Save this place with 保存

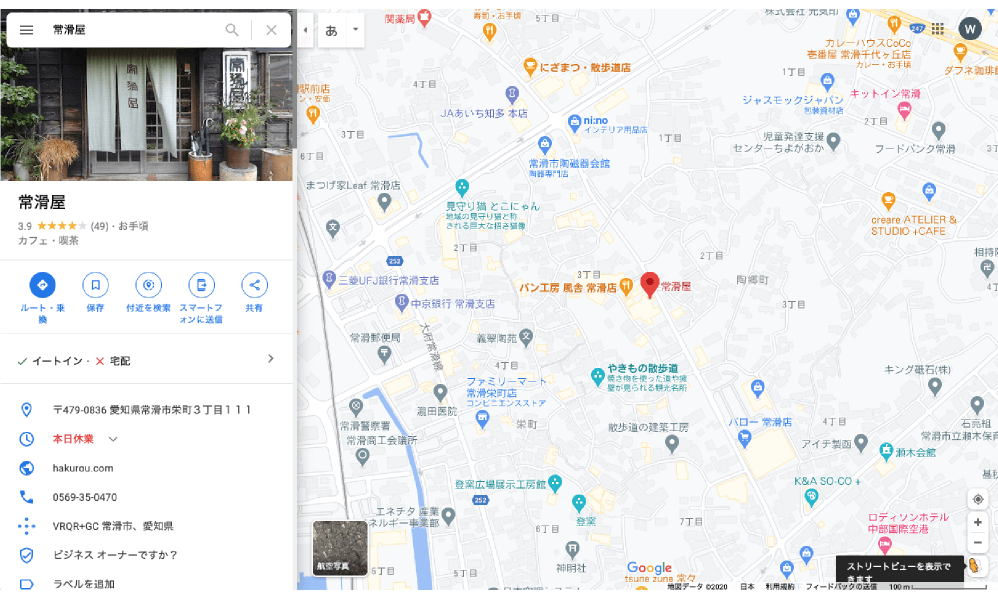click(x=95, y=285)
